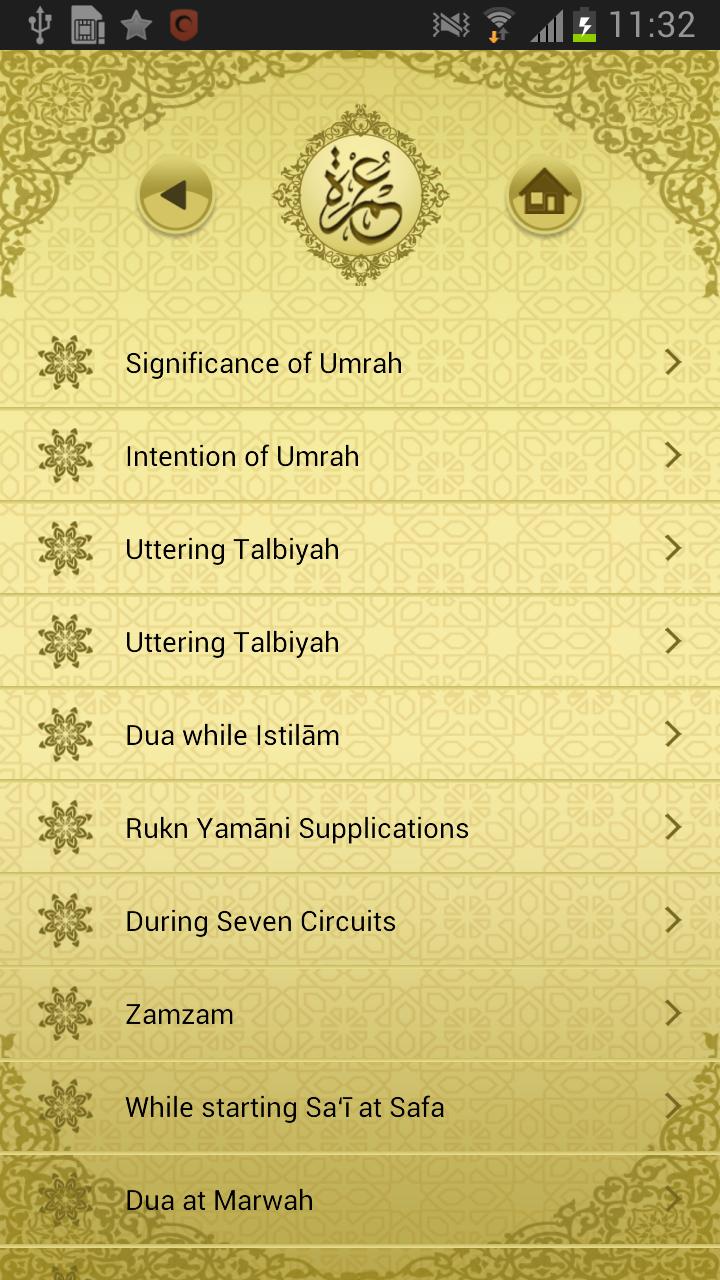The image size is (720, 1280).
Task: Expand Significance of Umrah using its chevron
Action: [x=672, y=362]
